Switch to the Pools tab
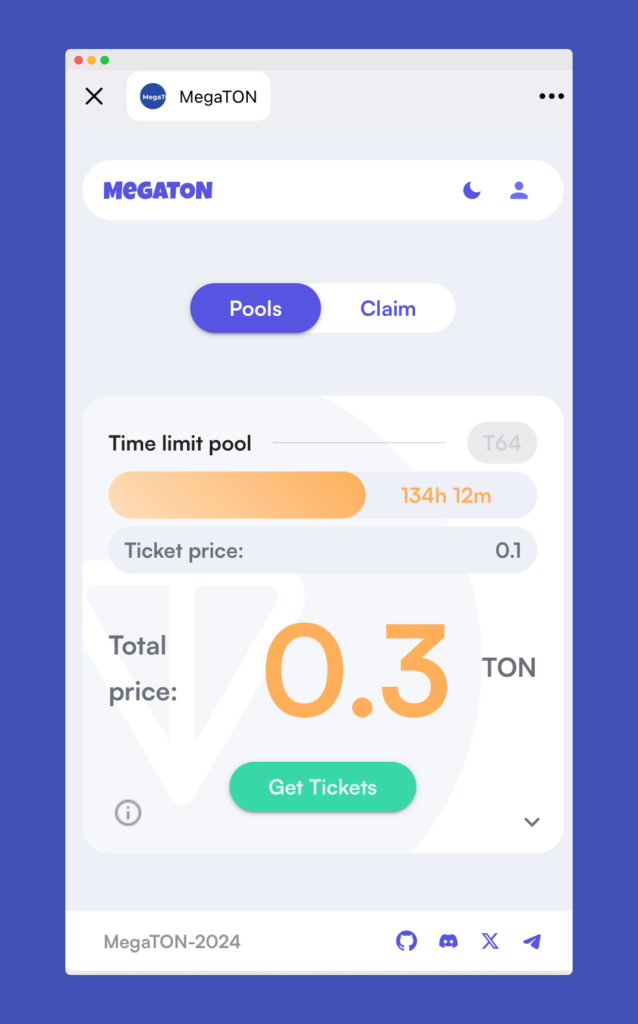The image size is (638, 1024). [x=256, y=308]
